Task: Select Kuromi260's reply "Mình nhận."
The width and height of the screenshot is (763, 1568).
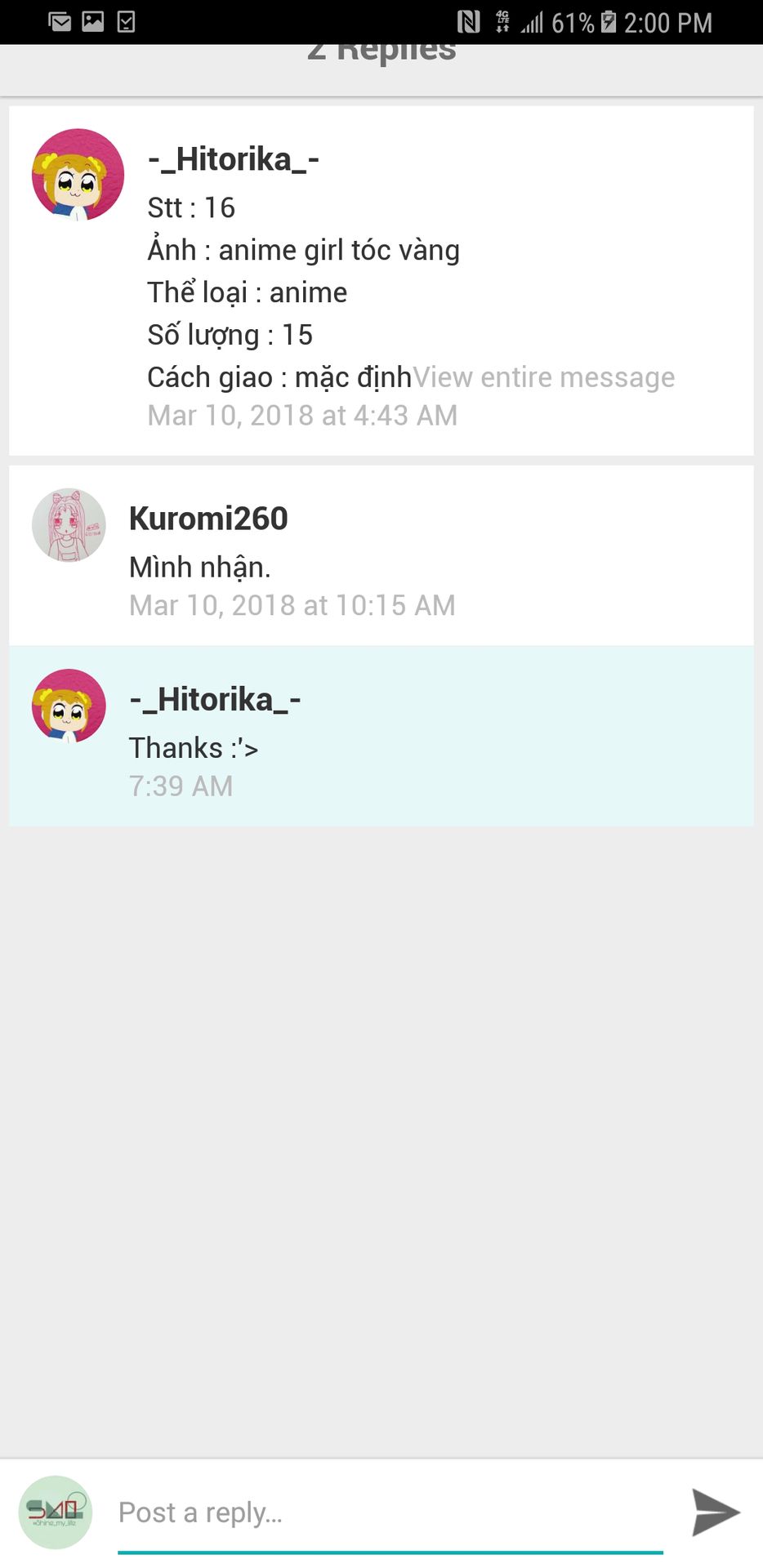Action: pyautogui.click(x=200, y=567)
